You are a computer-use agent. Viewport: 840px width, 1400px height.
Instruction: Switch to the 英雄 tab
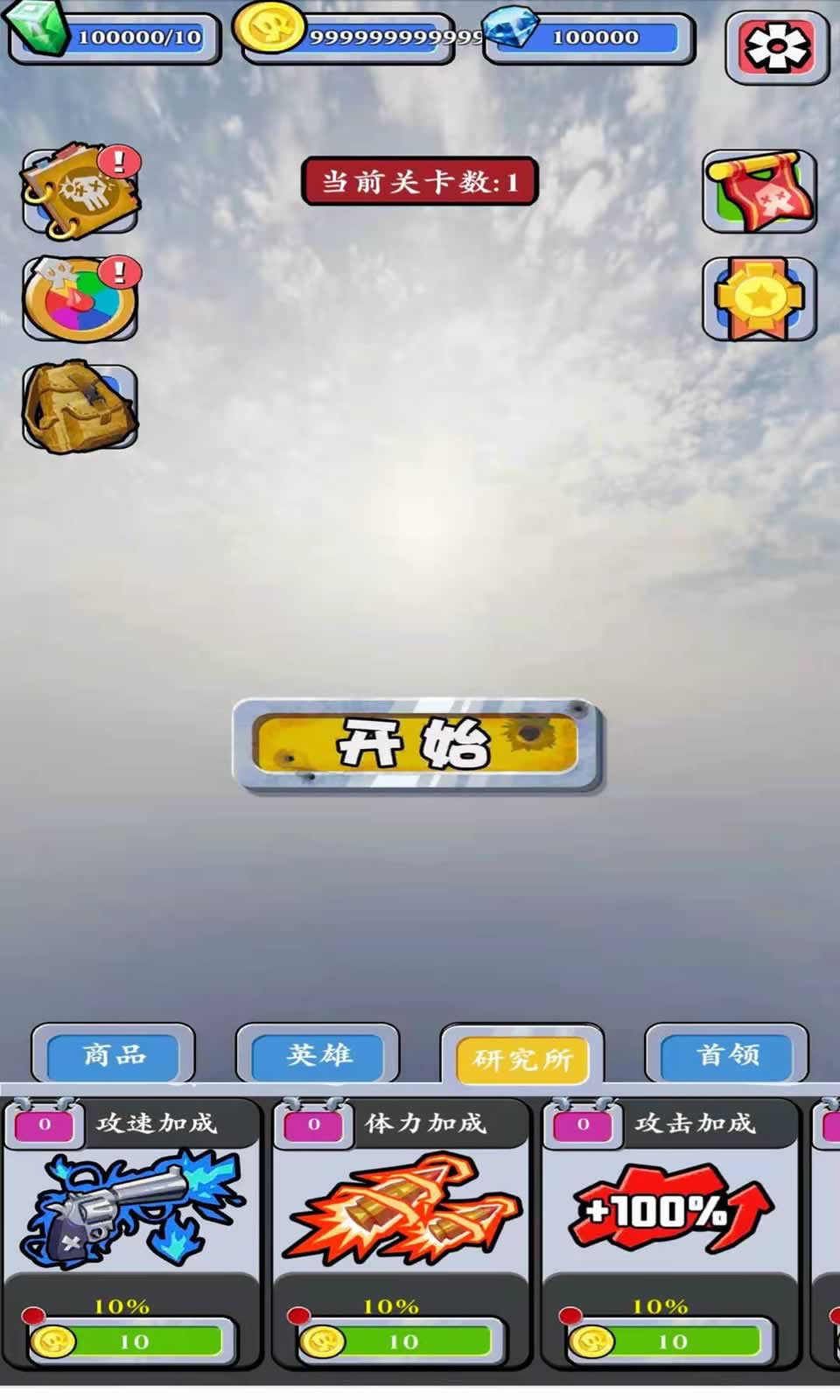(318, 1055)
